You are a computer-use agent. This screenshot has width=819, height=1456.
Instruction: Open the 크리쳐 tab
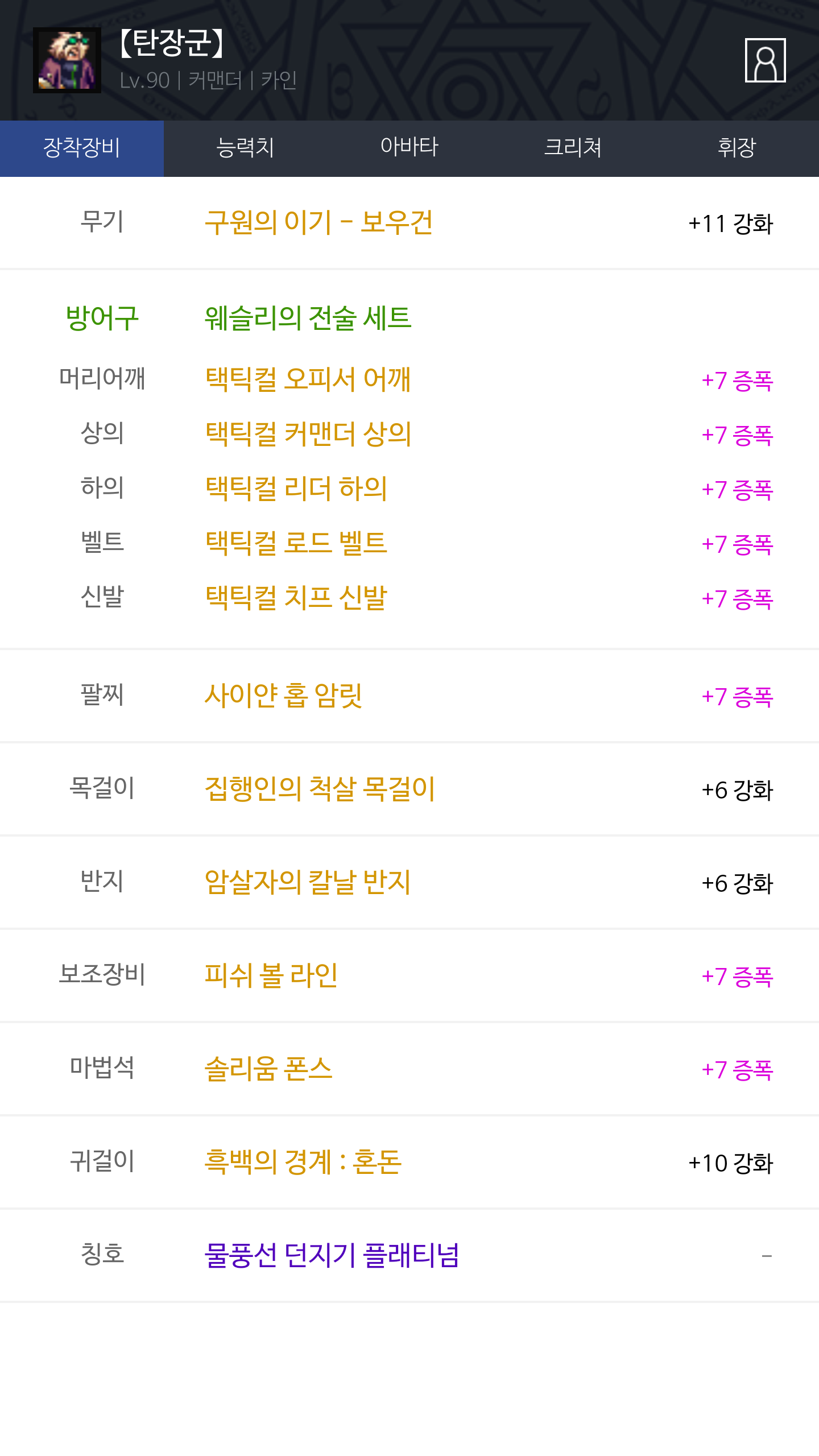573,148
